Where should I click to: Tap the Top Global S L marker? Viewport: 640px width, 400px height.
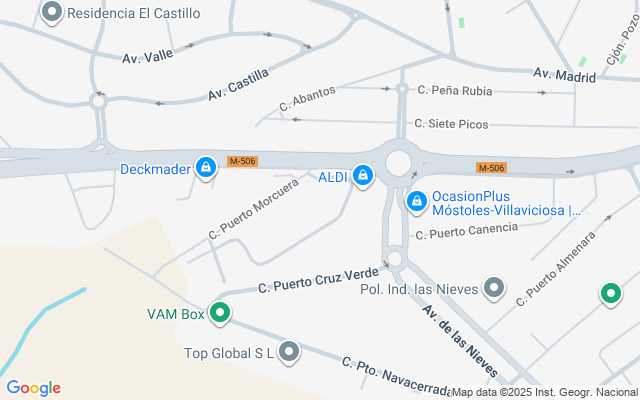click(x=289, y=352)
